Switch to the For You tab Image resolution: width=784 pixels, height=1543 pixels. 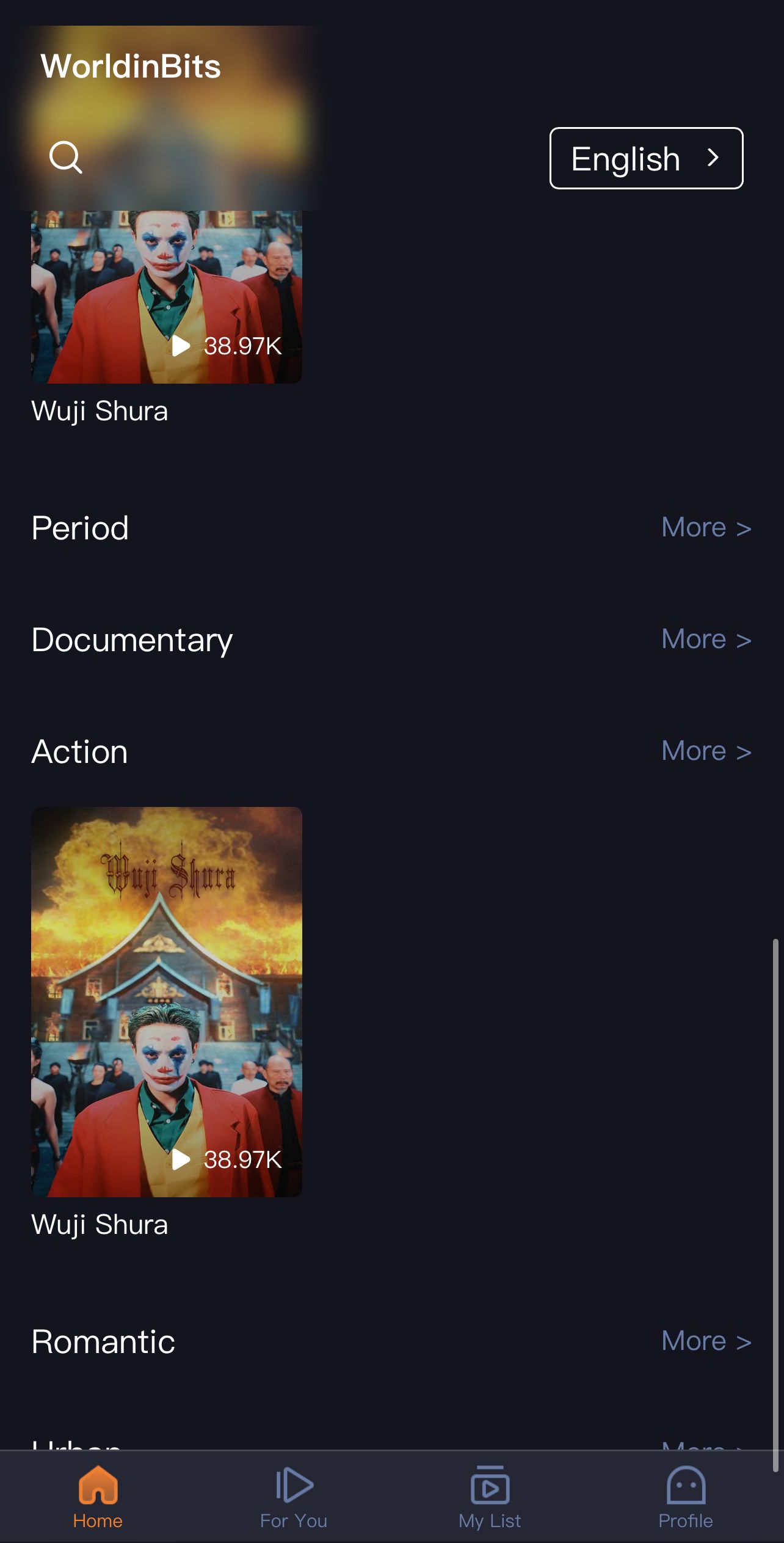[x=294, y=1497]
